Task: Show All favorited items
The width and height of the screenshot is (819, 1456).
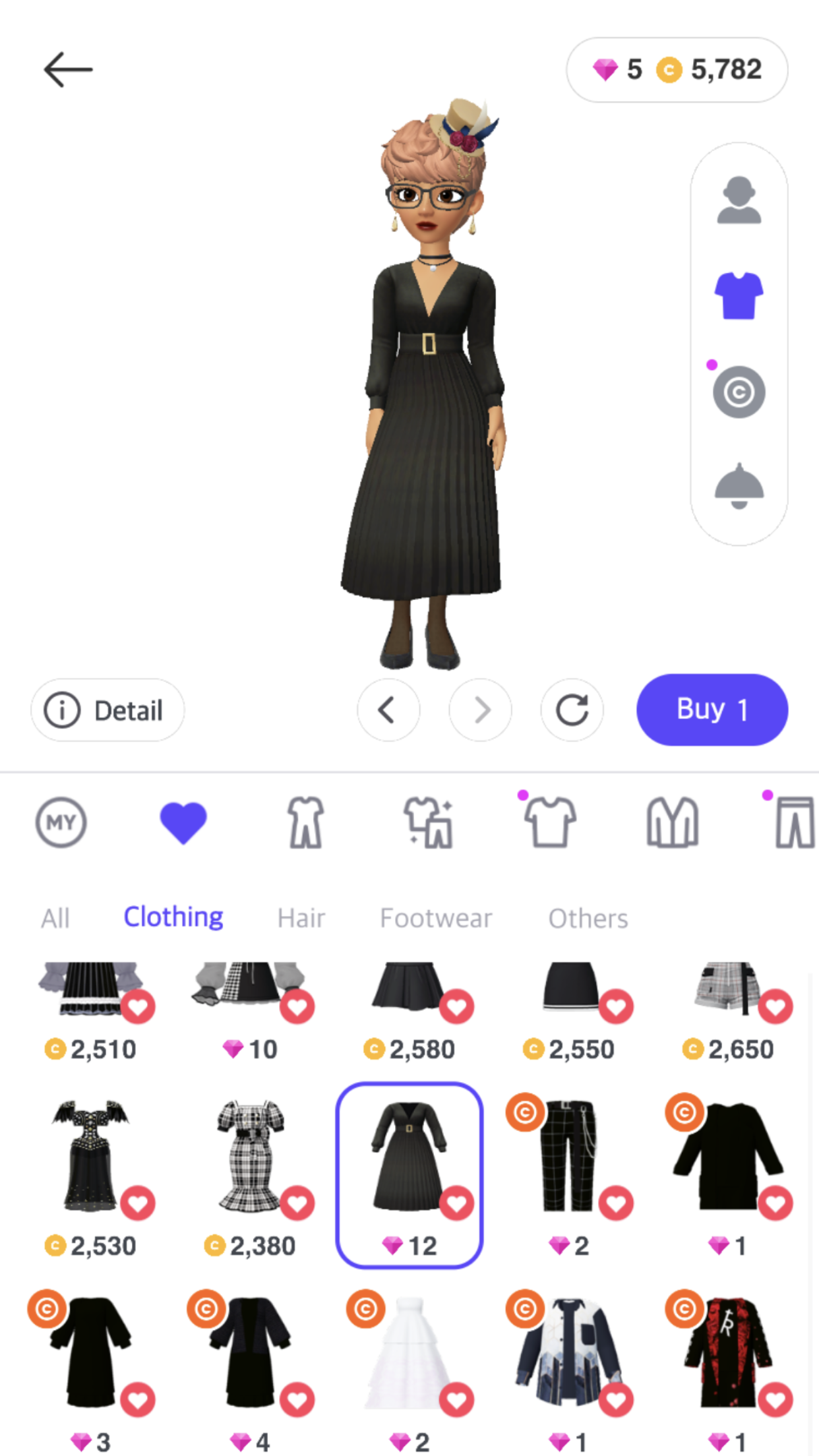Action: [x=55, y=918]
